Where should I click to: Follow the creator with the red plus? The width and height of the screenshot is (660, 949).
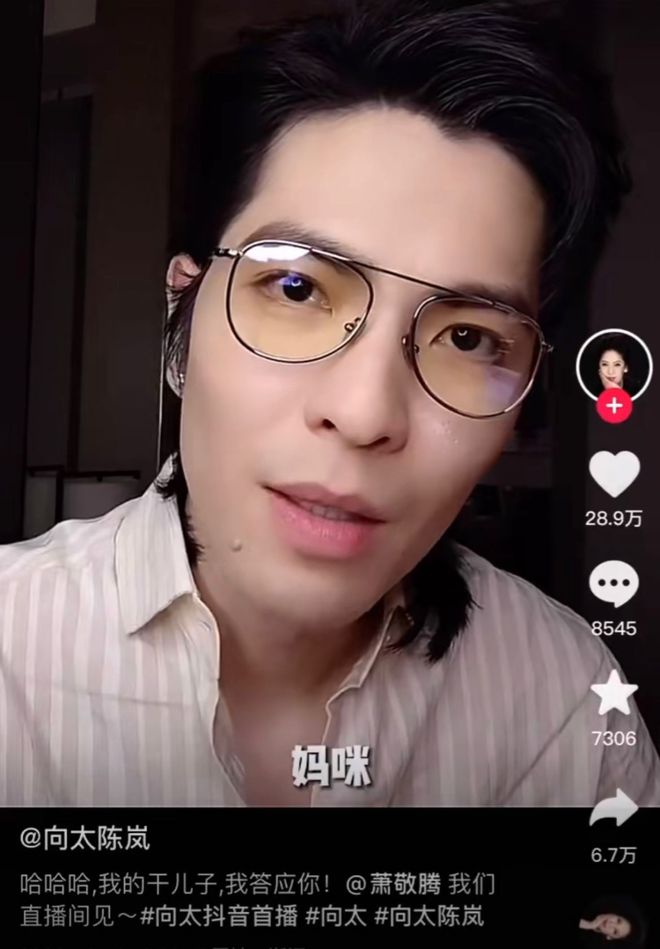(x=613, y=407)
